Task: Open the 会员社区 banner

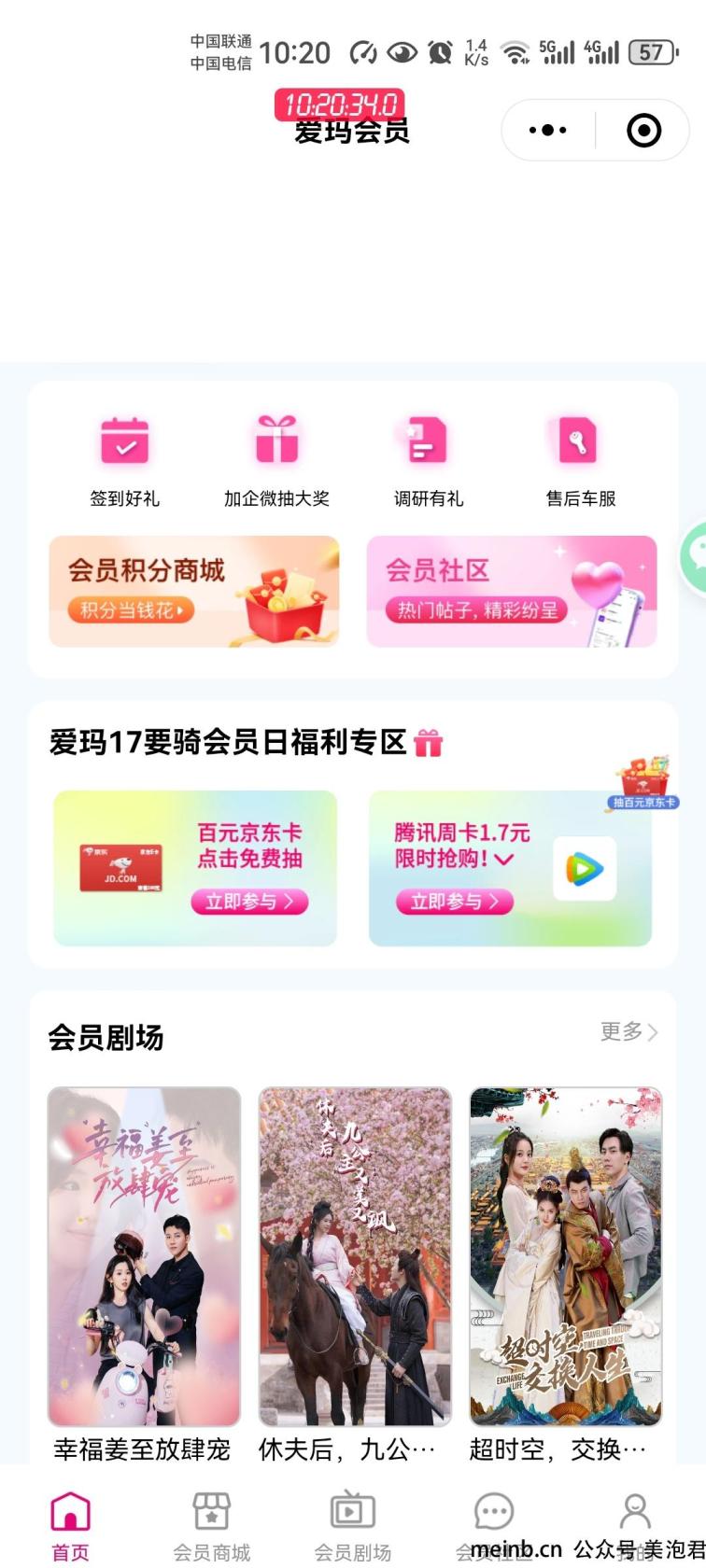Action: pyautogui.click(x=512, y=591)
